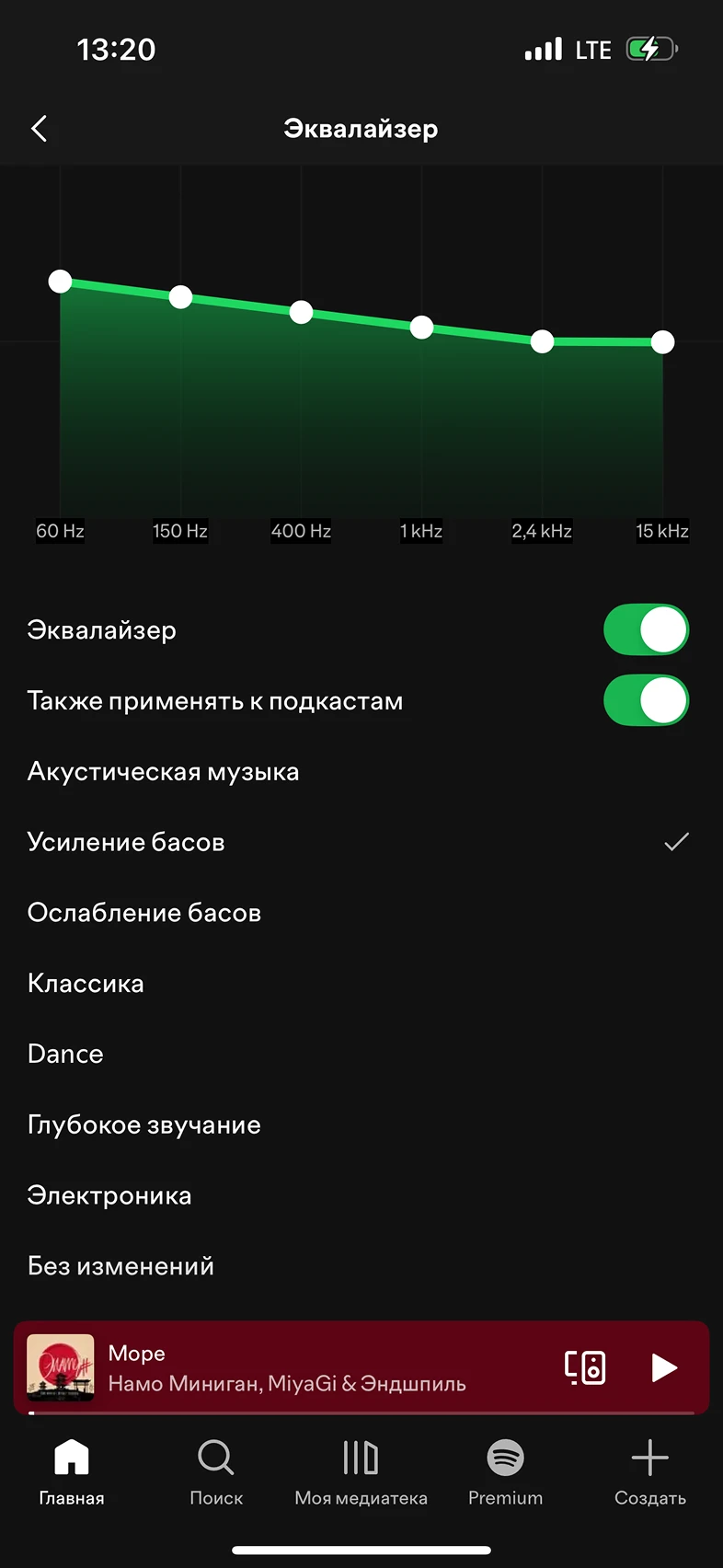Tap the Создать tab
The width and height of the screenshot is (723, 1568).
click(x=649, y=1472)
